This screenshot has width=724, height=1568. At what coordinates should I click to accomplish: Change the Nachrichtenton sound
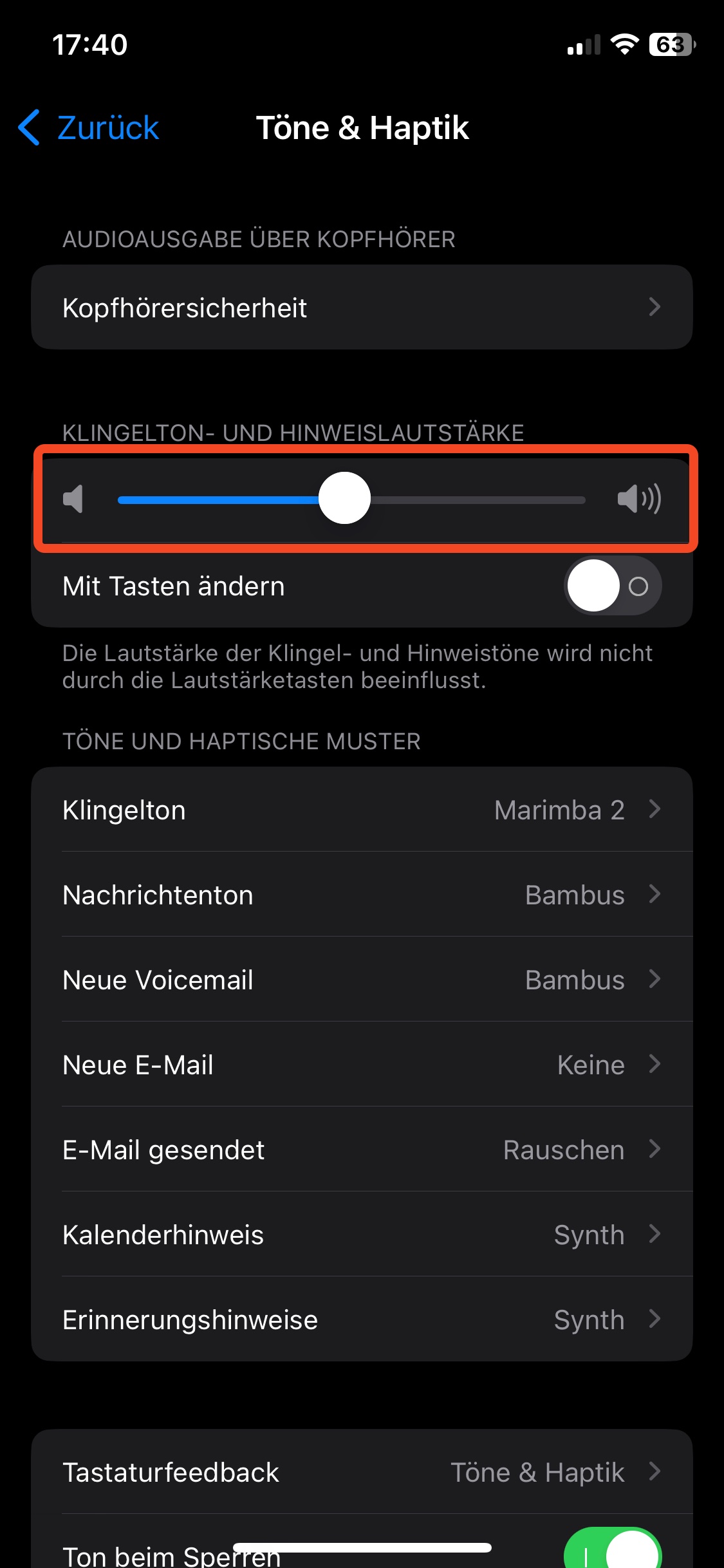coord(362,895)
